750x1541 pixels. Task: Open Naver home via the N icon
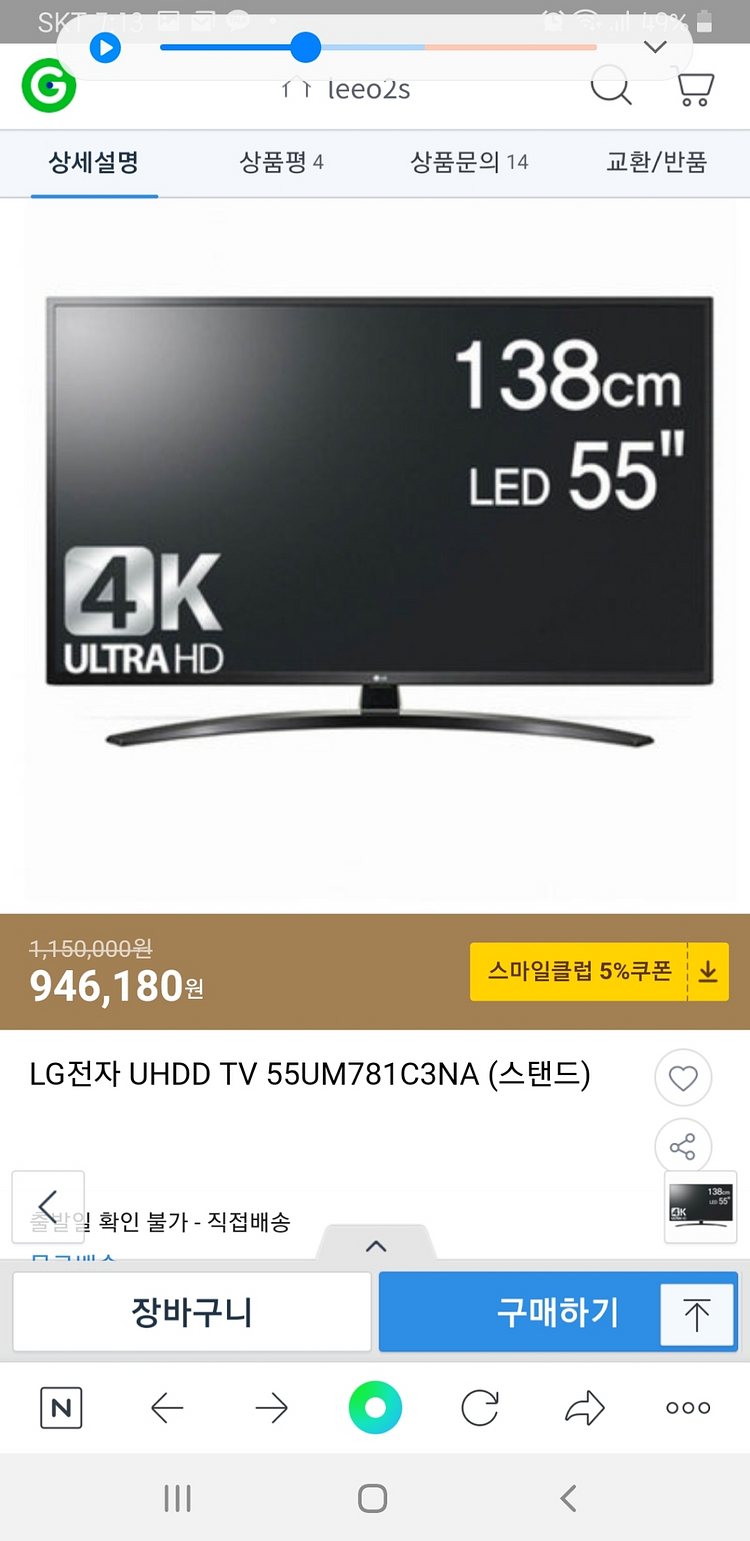[60, 1408]
